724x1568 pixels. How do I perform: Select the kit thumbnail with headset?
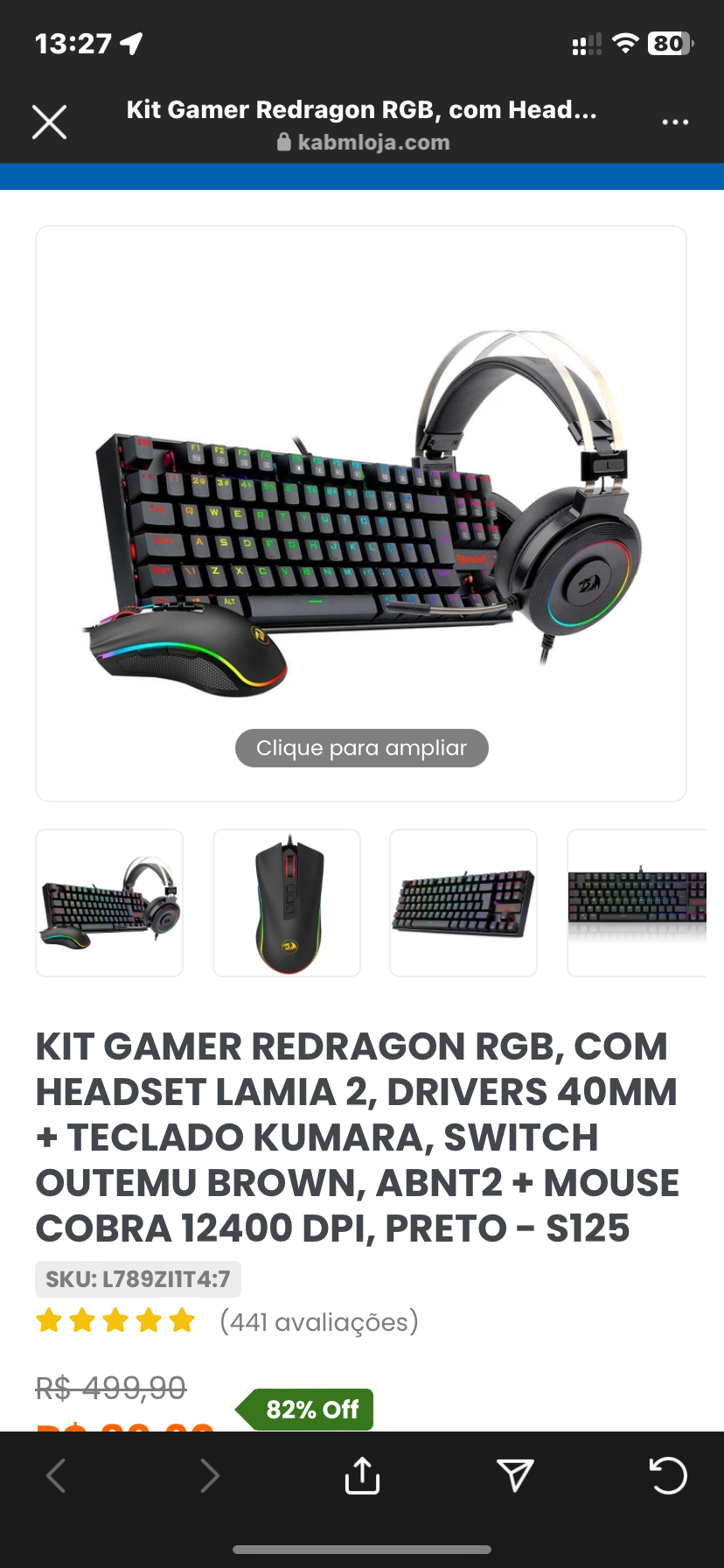(109, 903)
